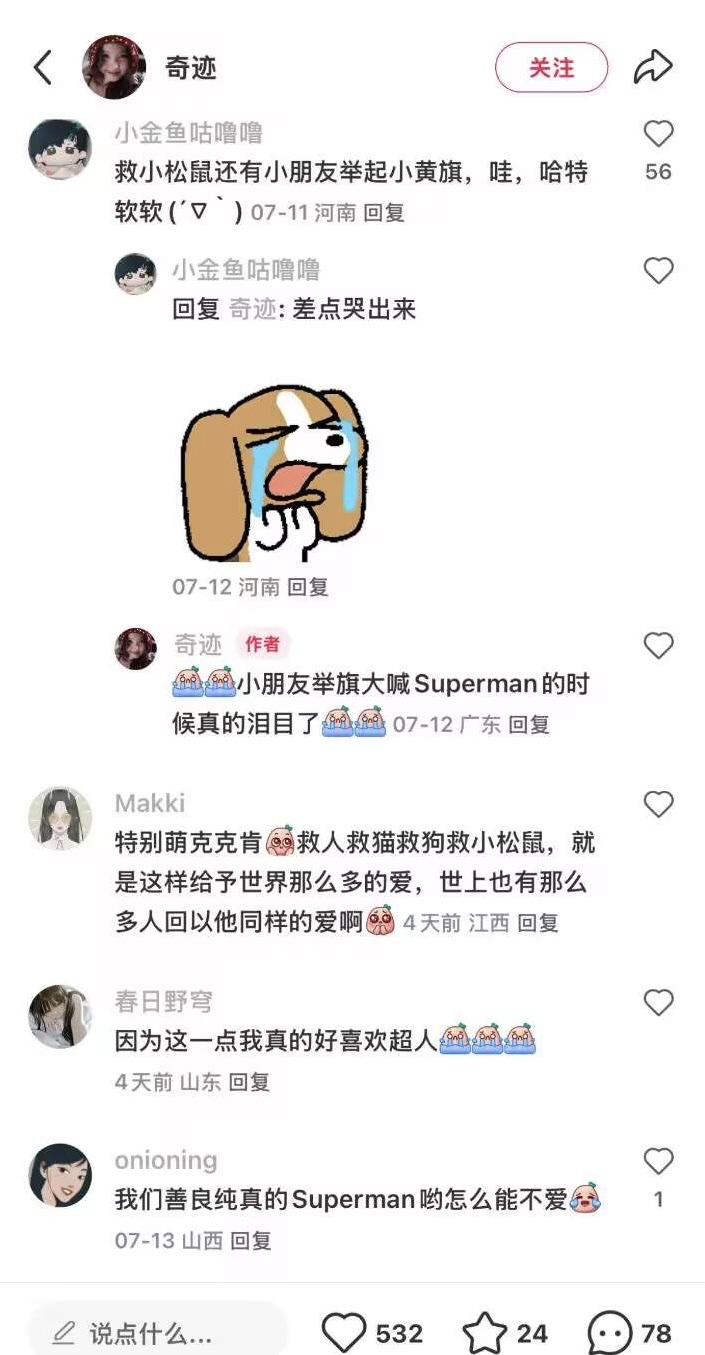Like the author 奇迹's reply comment
Image resolution: width=705 pixels, height=1355 pixels.
658,646
